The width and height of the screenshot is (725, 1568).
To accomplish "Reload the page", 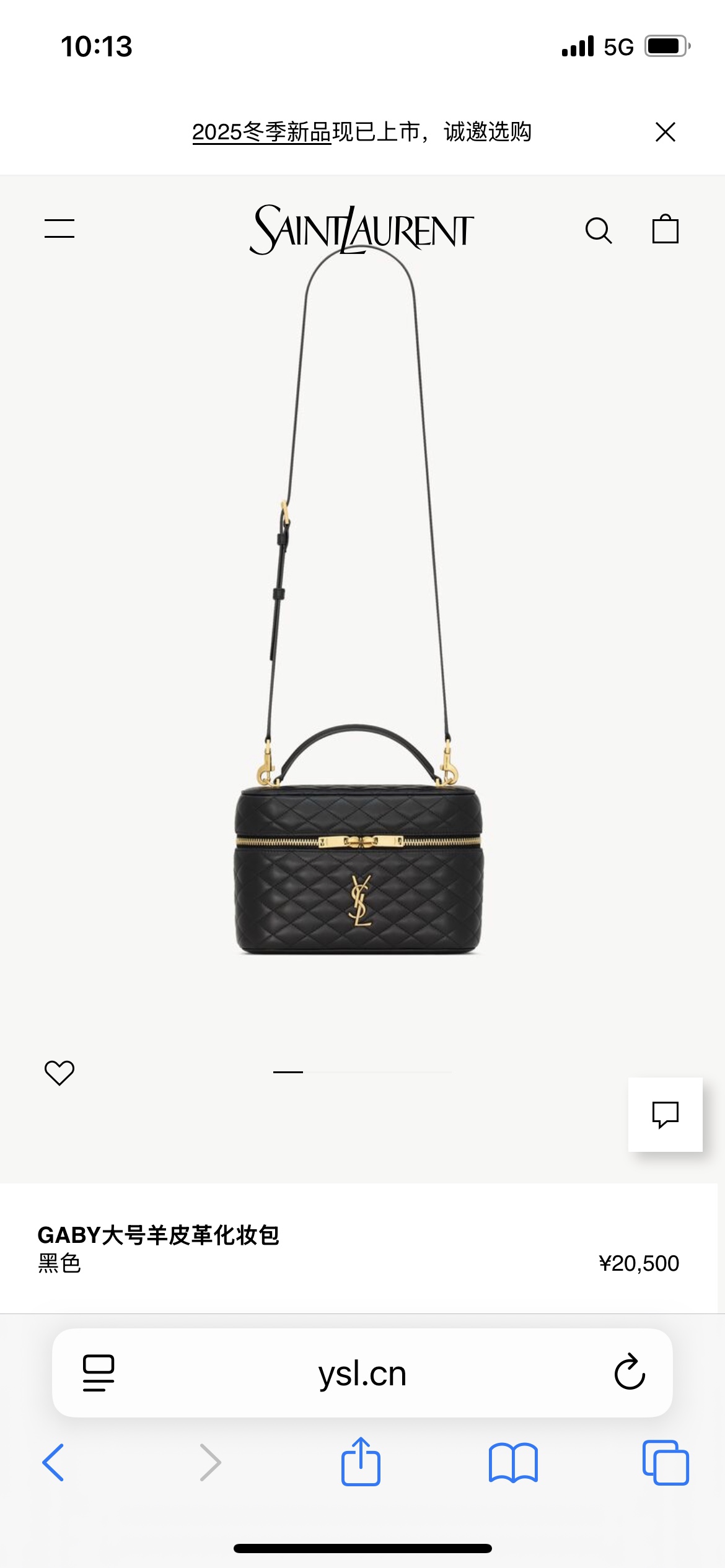I will (630, 1372).
